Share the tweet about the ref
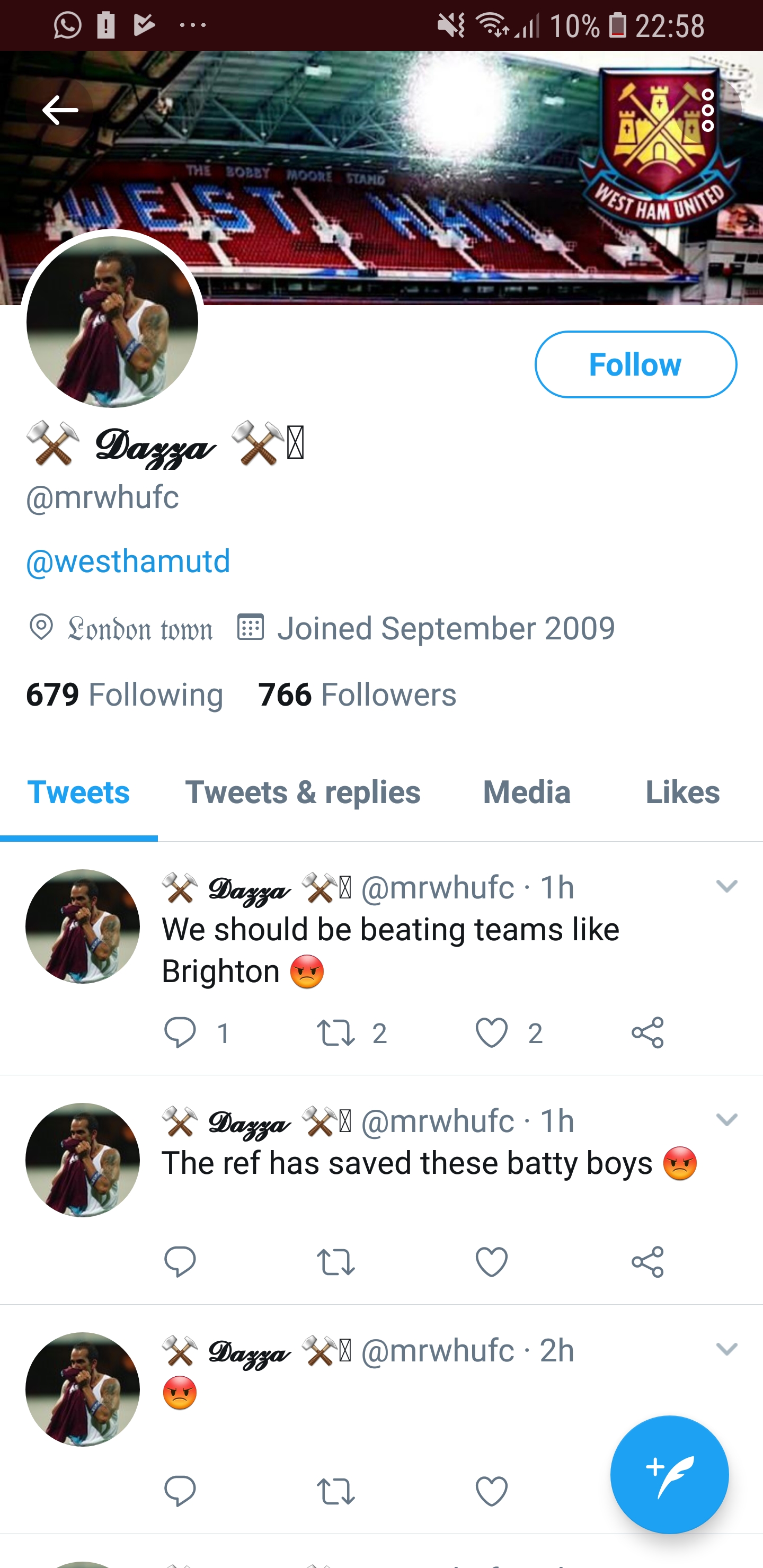Image resolution: width=763 pixels, height=1568 pixels. coord(647,1261)
